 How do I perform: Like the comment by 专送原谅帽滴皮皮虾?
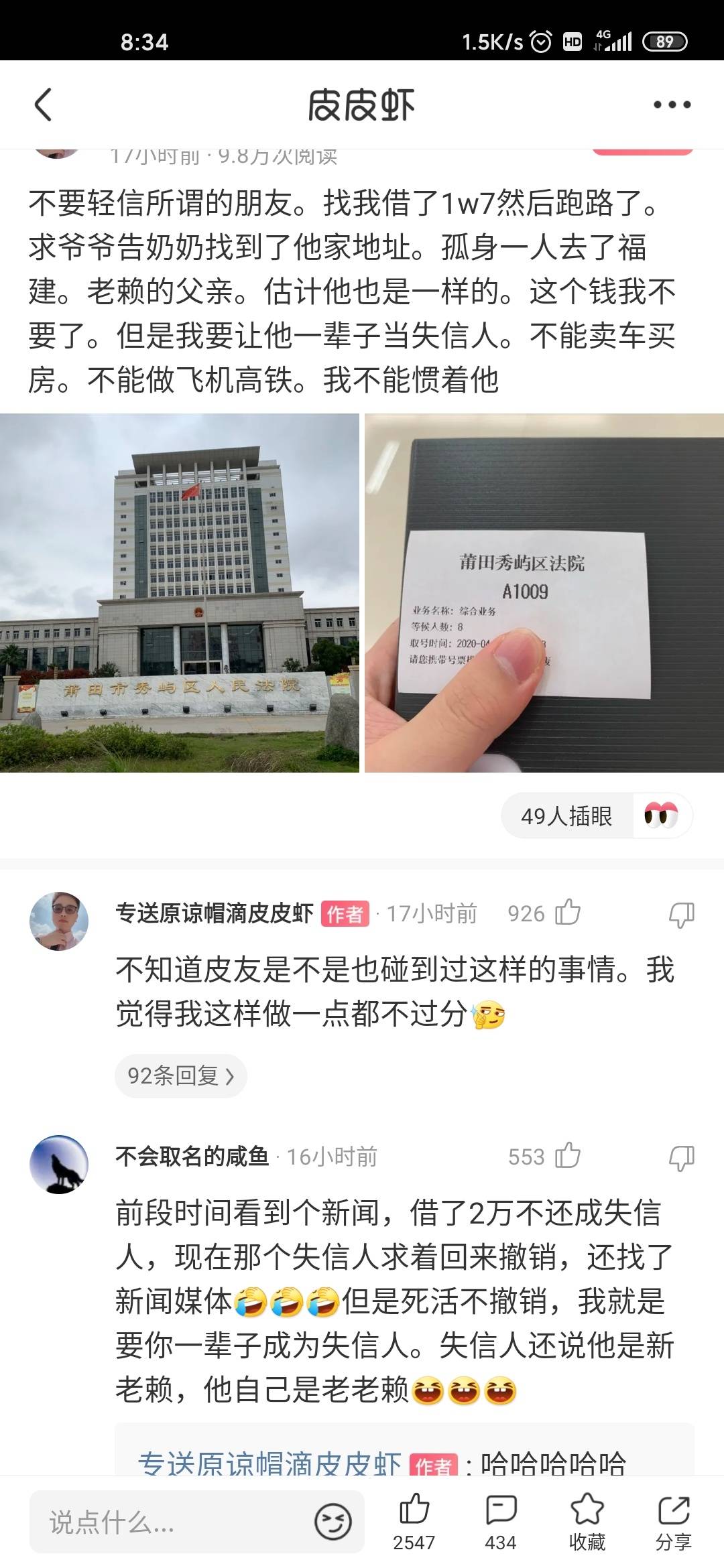(x=567, y=913)
